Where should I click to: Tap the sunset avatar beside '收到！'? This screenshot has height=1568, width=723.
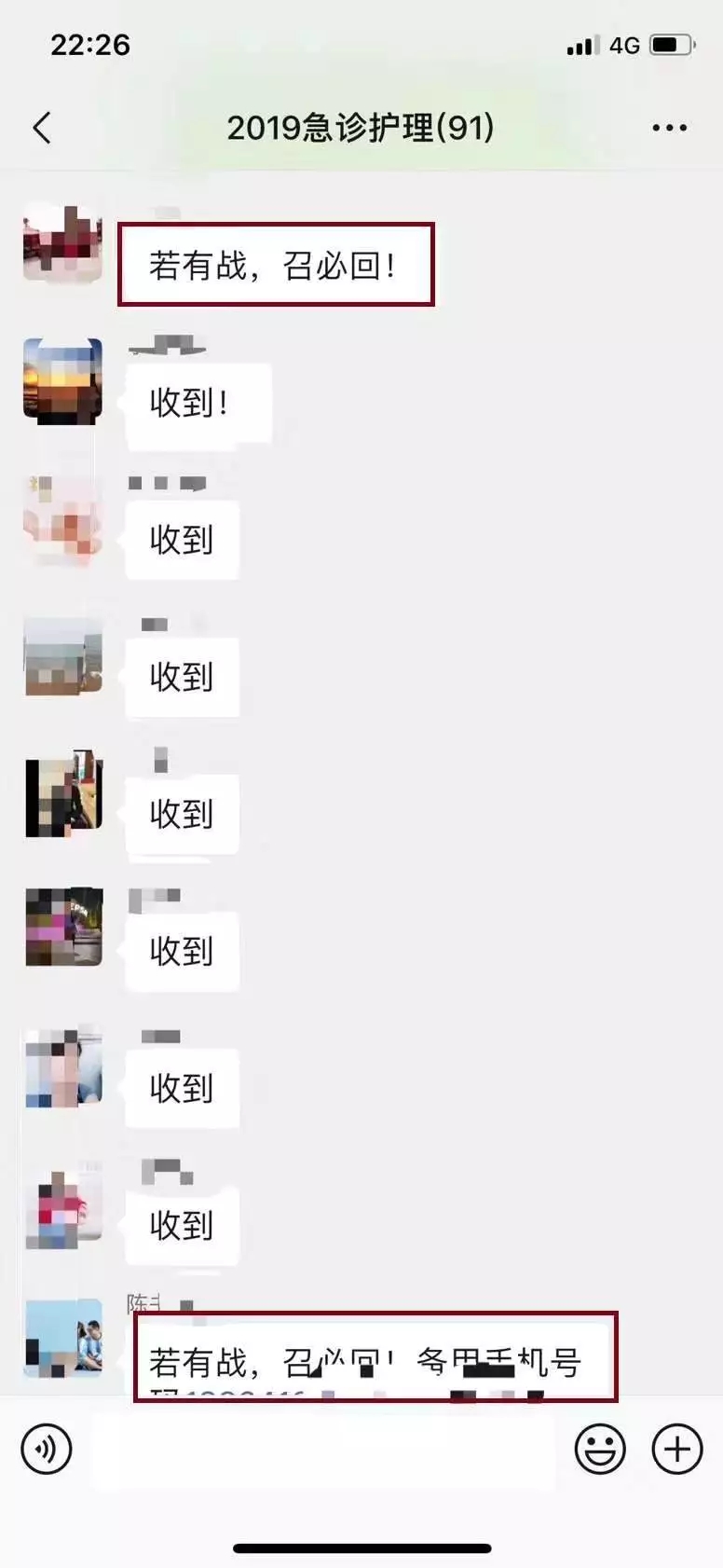click(x=62, y=381)
